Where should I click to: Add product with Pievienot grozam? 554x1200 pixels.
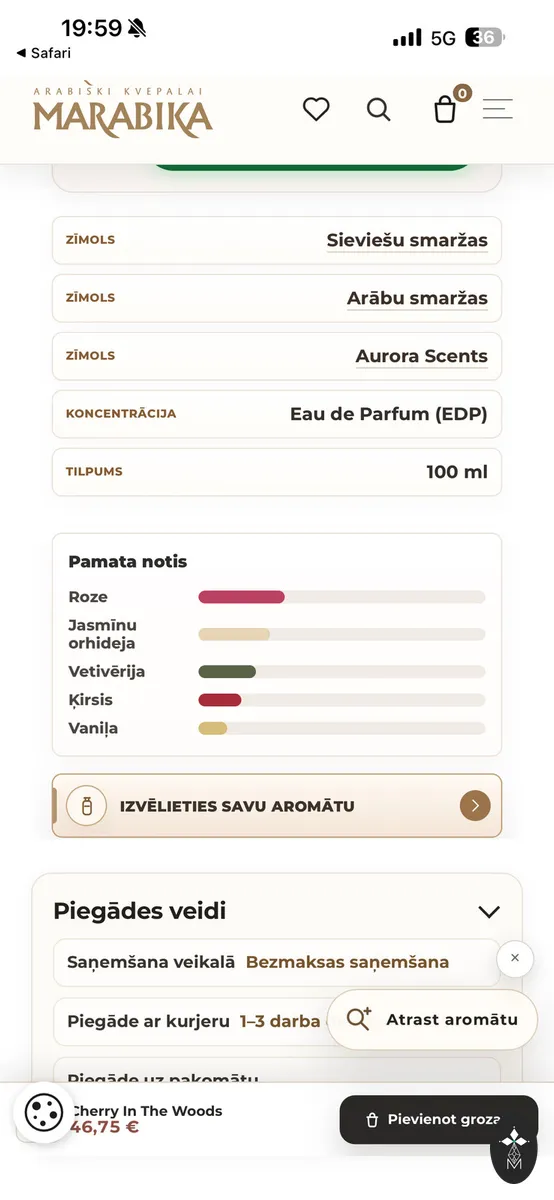[x=439, y=1120]
